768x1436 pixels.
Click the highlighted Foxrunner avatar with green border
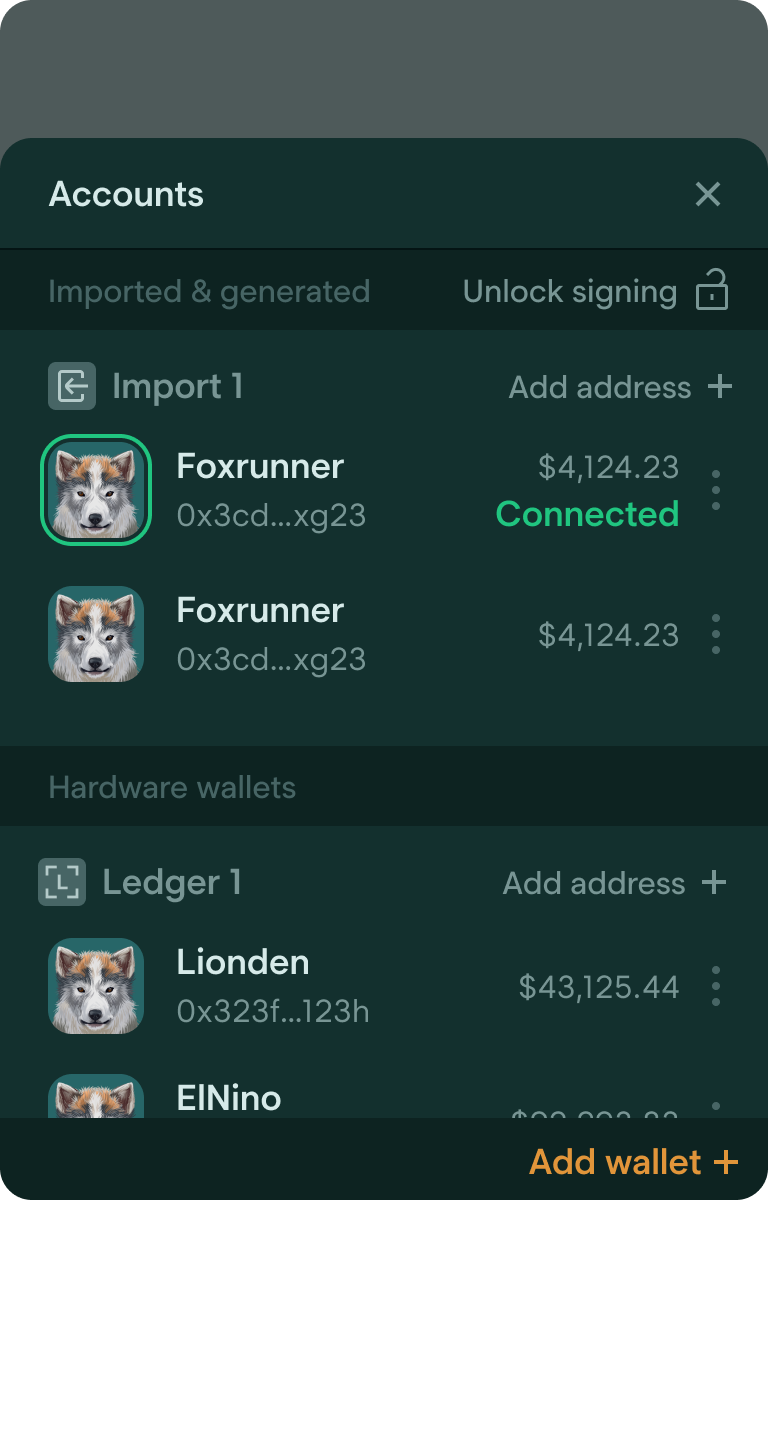pyautogui.click(x=95, y=490)
